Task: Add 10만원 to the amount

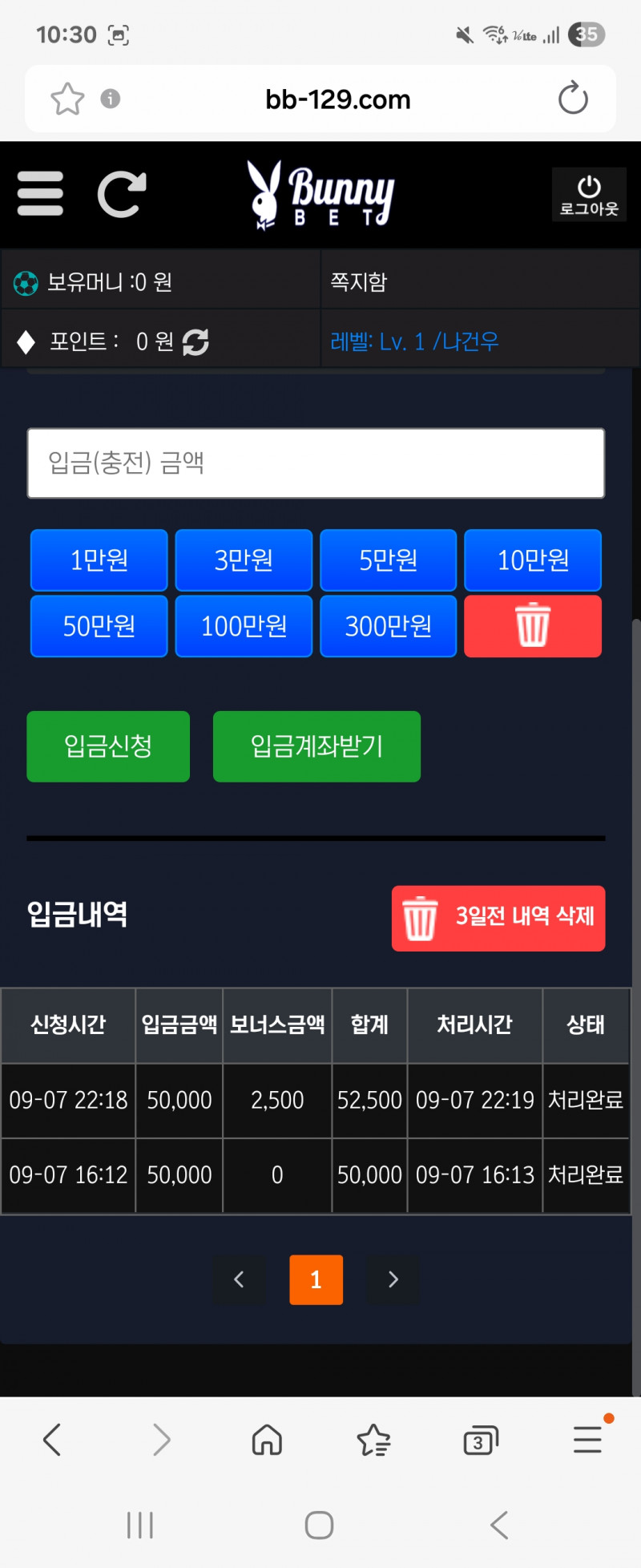Action: (x=533, y=560)
